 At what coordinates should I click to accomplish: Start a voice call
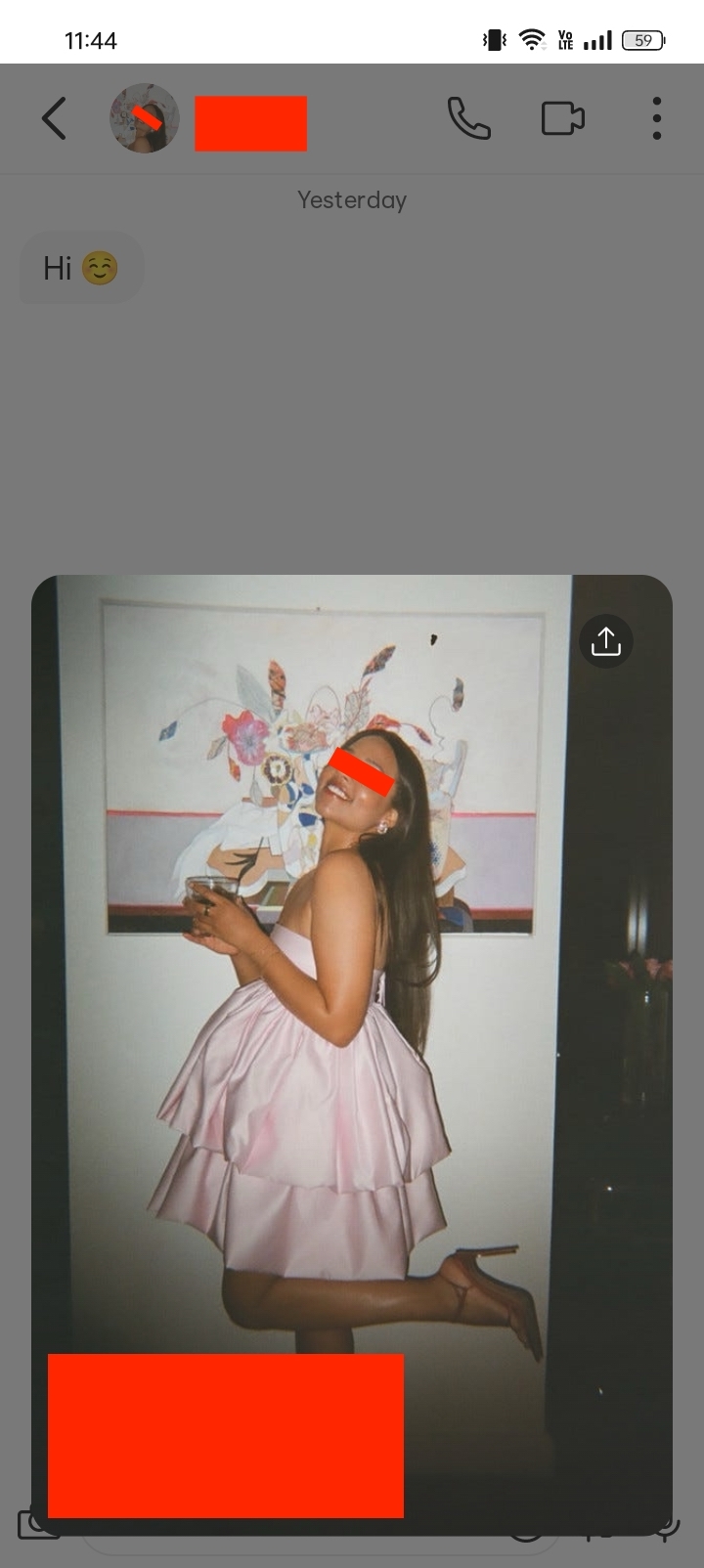(x=468, y=119)
